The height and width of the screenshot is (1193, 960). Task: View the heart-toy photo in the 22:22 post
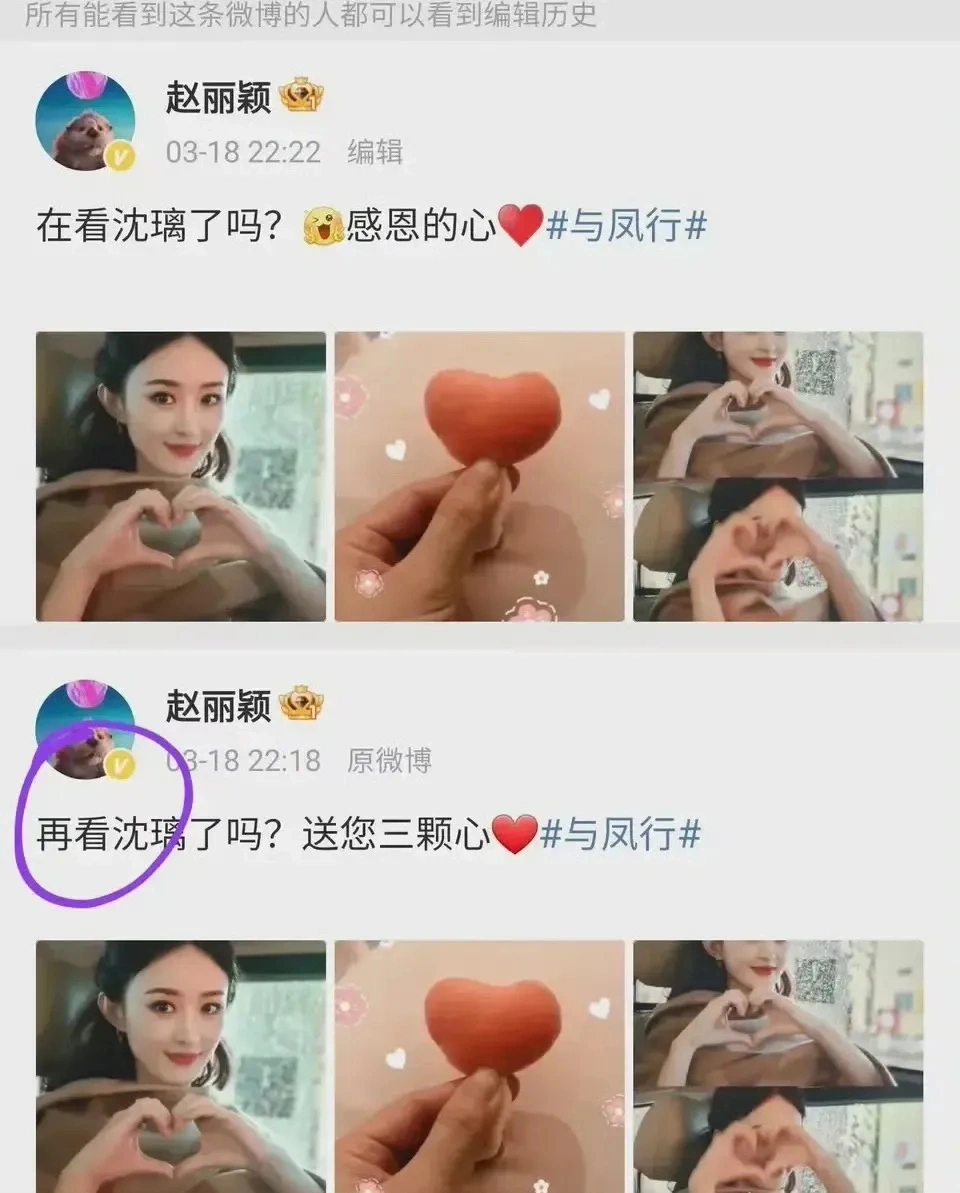479,476
